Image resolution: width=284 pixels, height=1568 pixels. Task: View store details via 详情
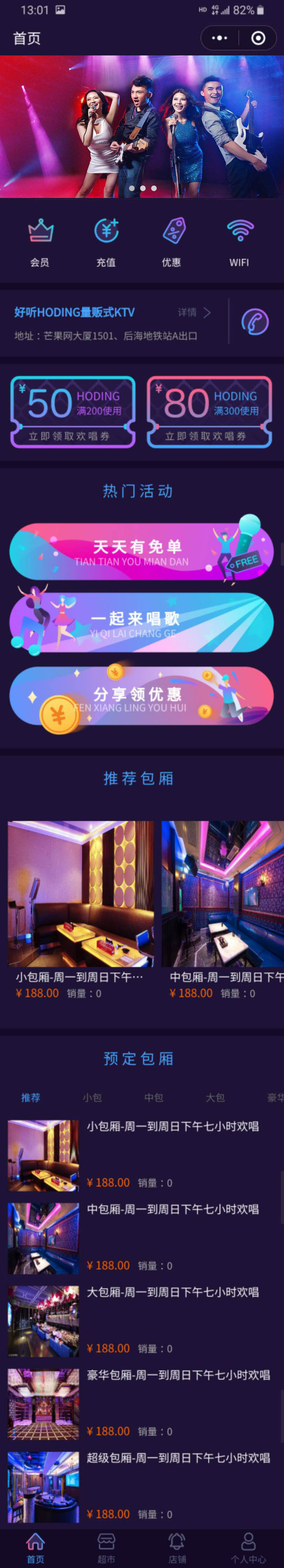click(x=194, y=312)
